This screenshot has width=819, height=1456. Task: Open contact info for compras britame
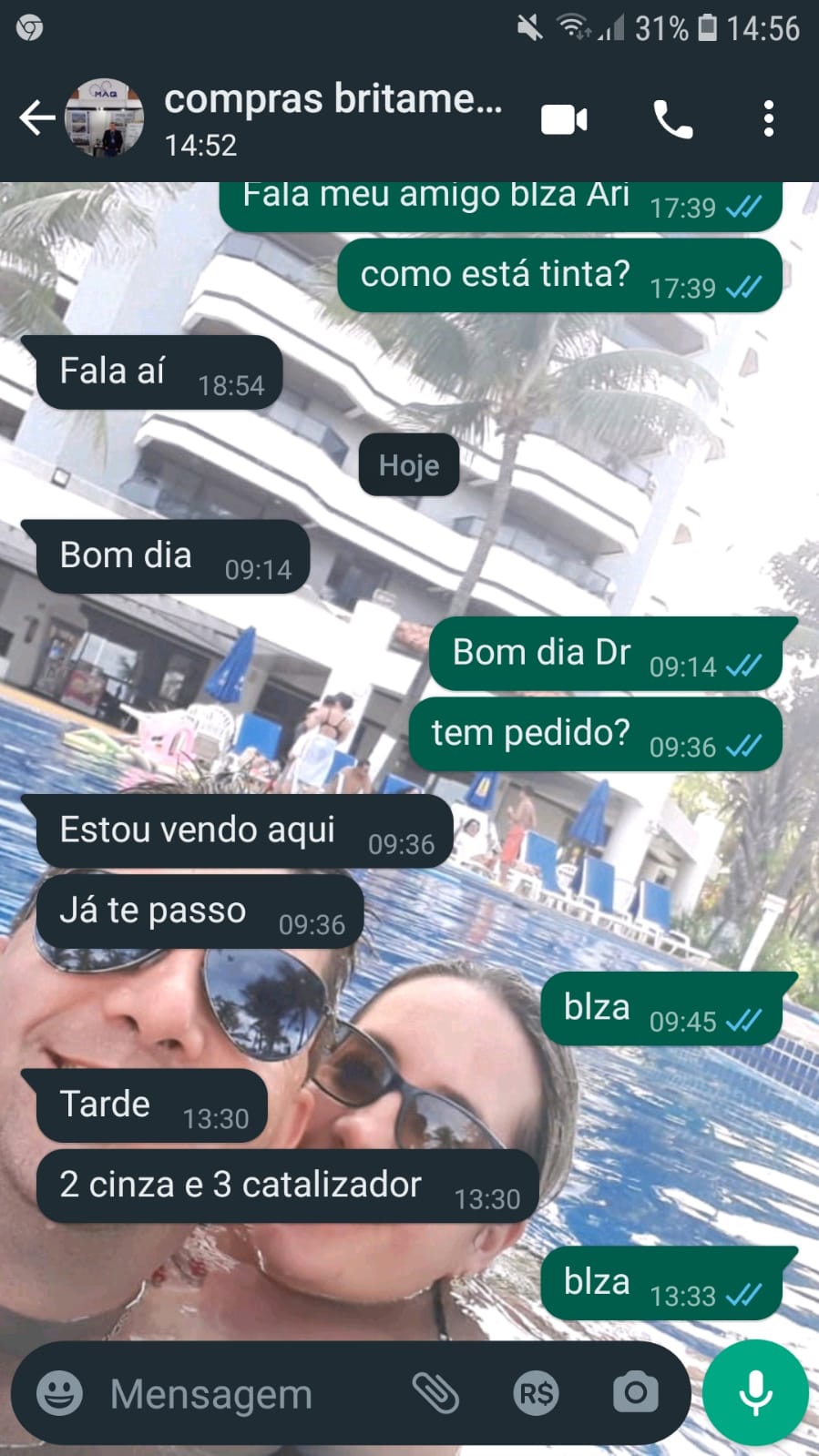point(333,118)
